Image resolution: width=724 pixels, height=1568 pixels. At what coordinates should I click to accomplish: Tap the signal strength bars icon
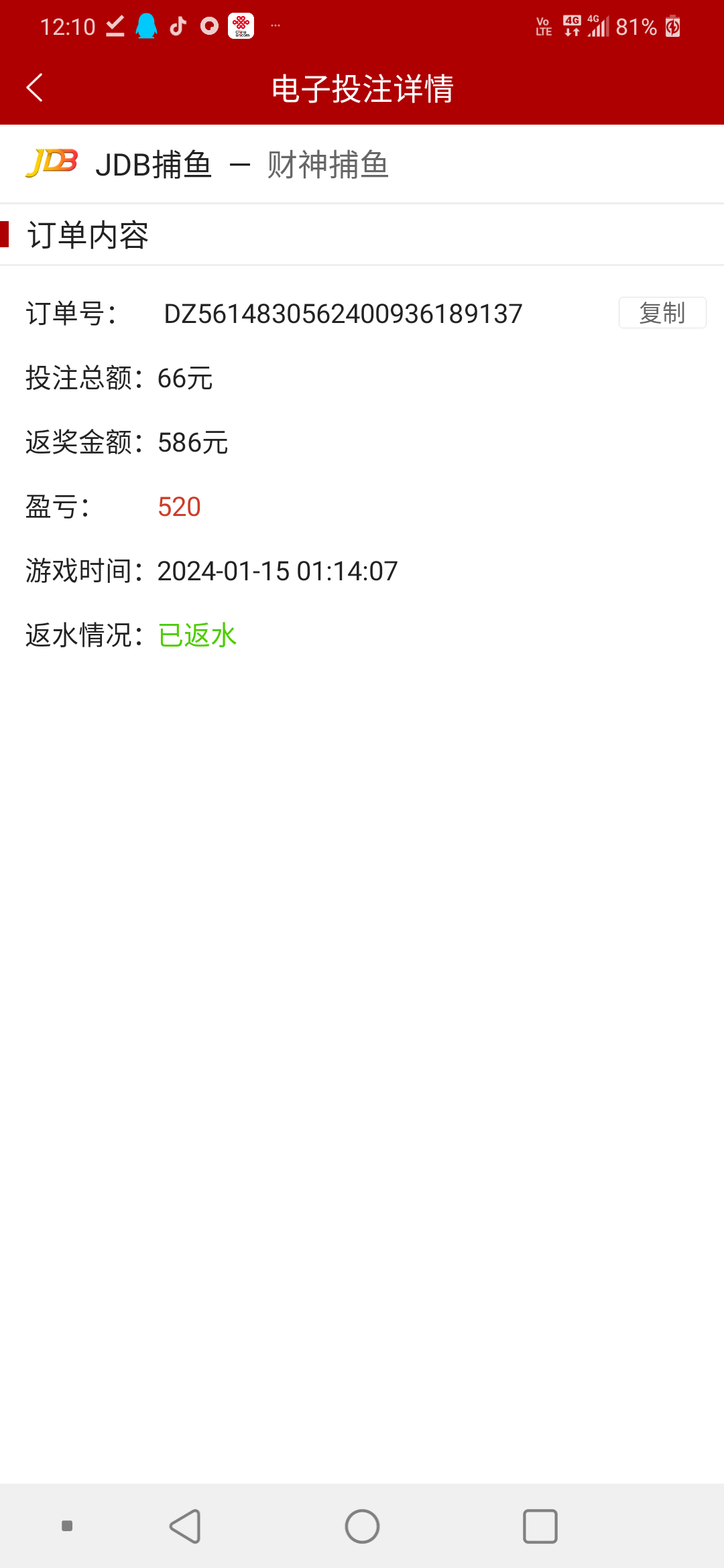tap(599, 25)
